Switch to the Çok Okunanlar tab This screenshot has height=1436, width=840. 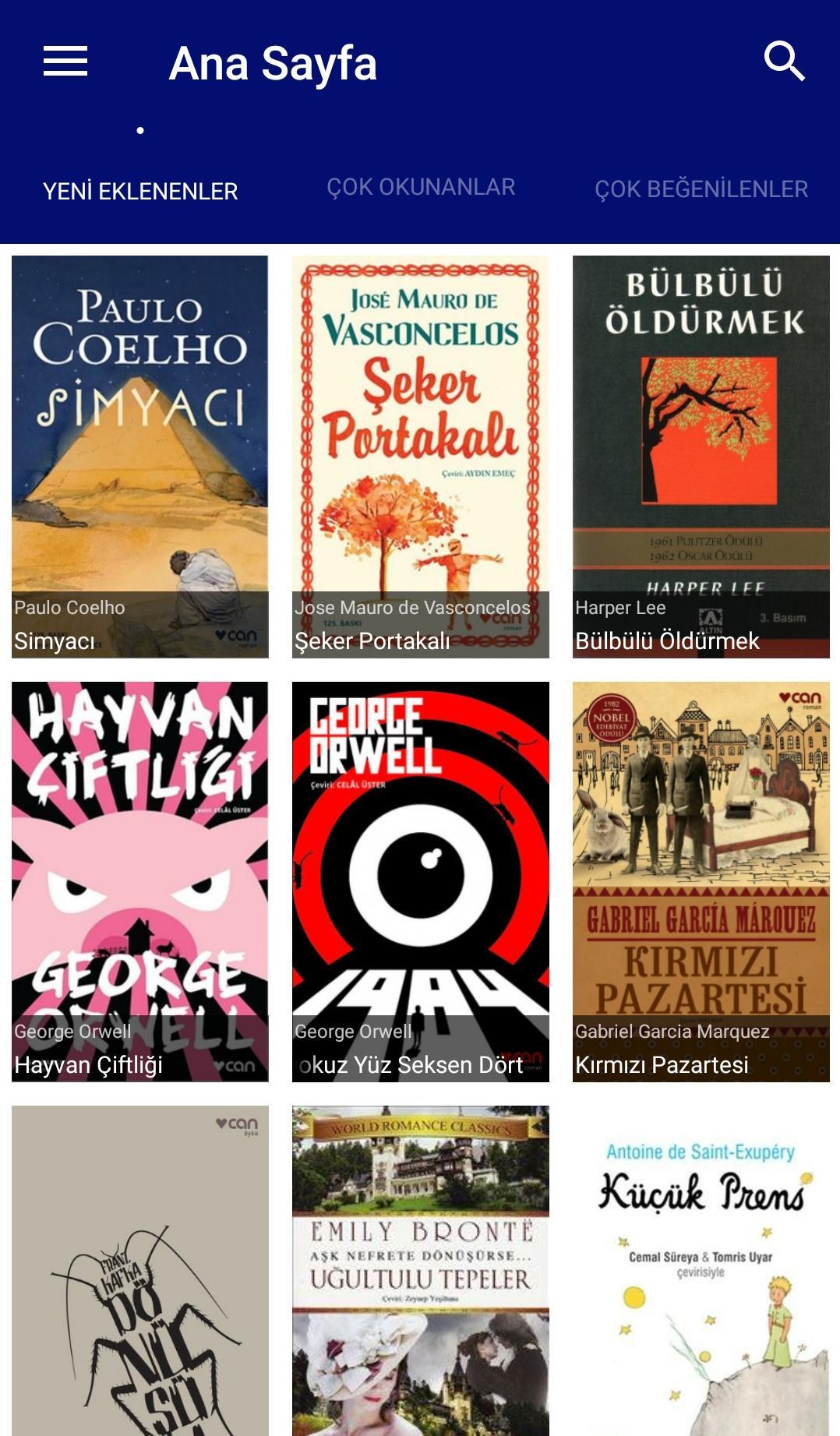421,188
